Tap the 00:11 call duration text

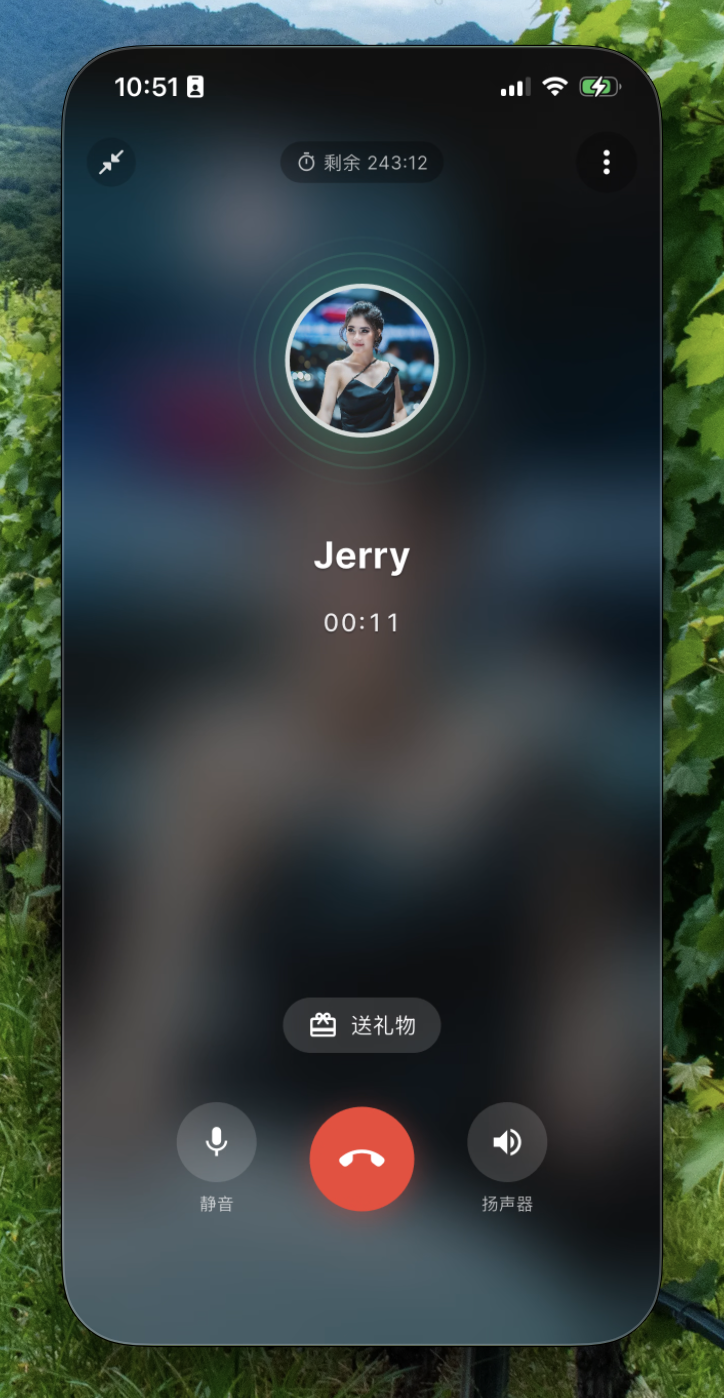point(361,622)
